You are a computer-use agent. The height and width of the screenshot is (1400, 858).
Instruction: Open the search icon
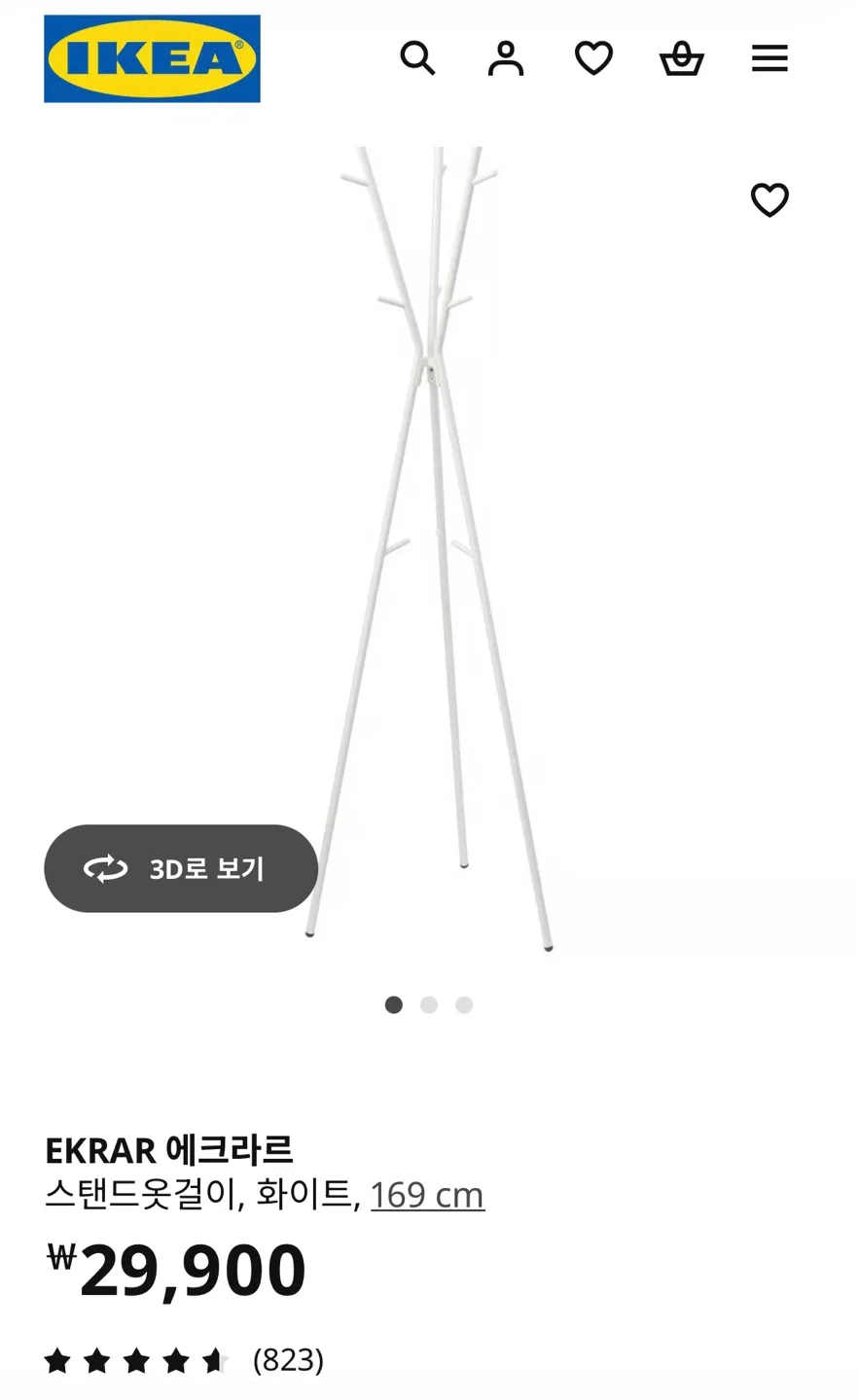[417, 58]
